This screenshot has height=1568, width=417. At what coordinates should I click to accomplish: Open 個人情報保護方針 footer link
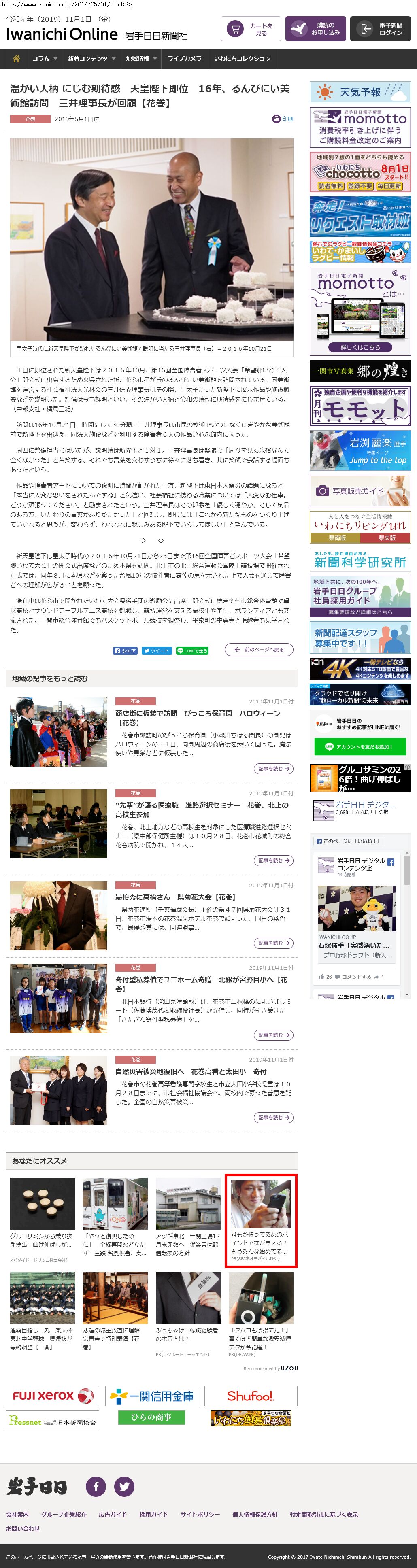click(255, 1515)
